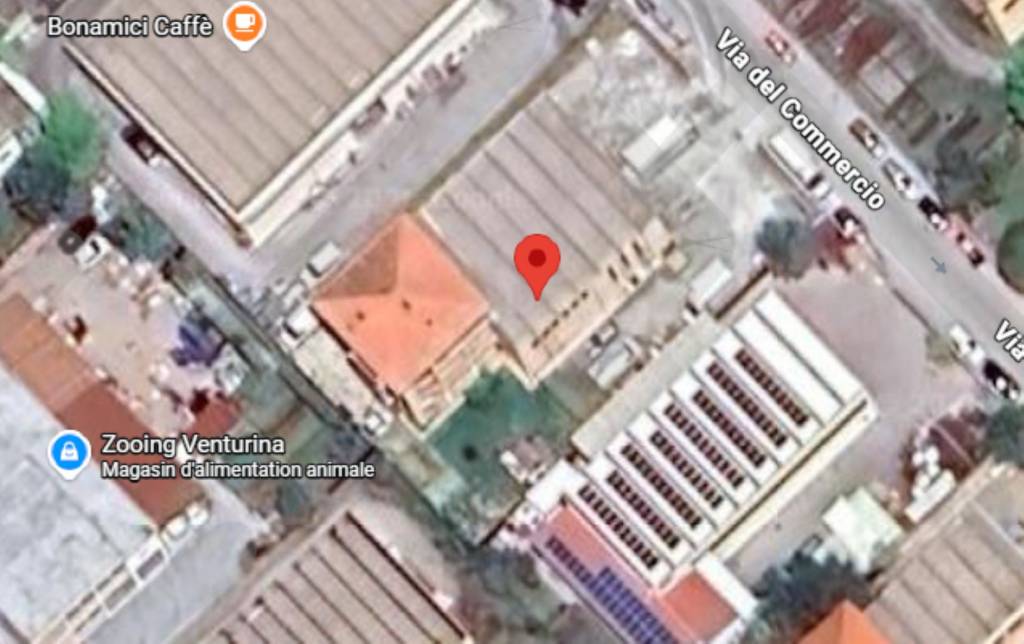Viewport: 1024px width, 644px height.
Task: Open the Bonamici Caffè place marker
Action: [244, 23]
